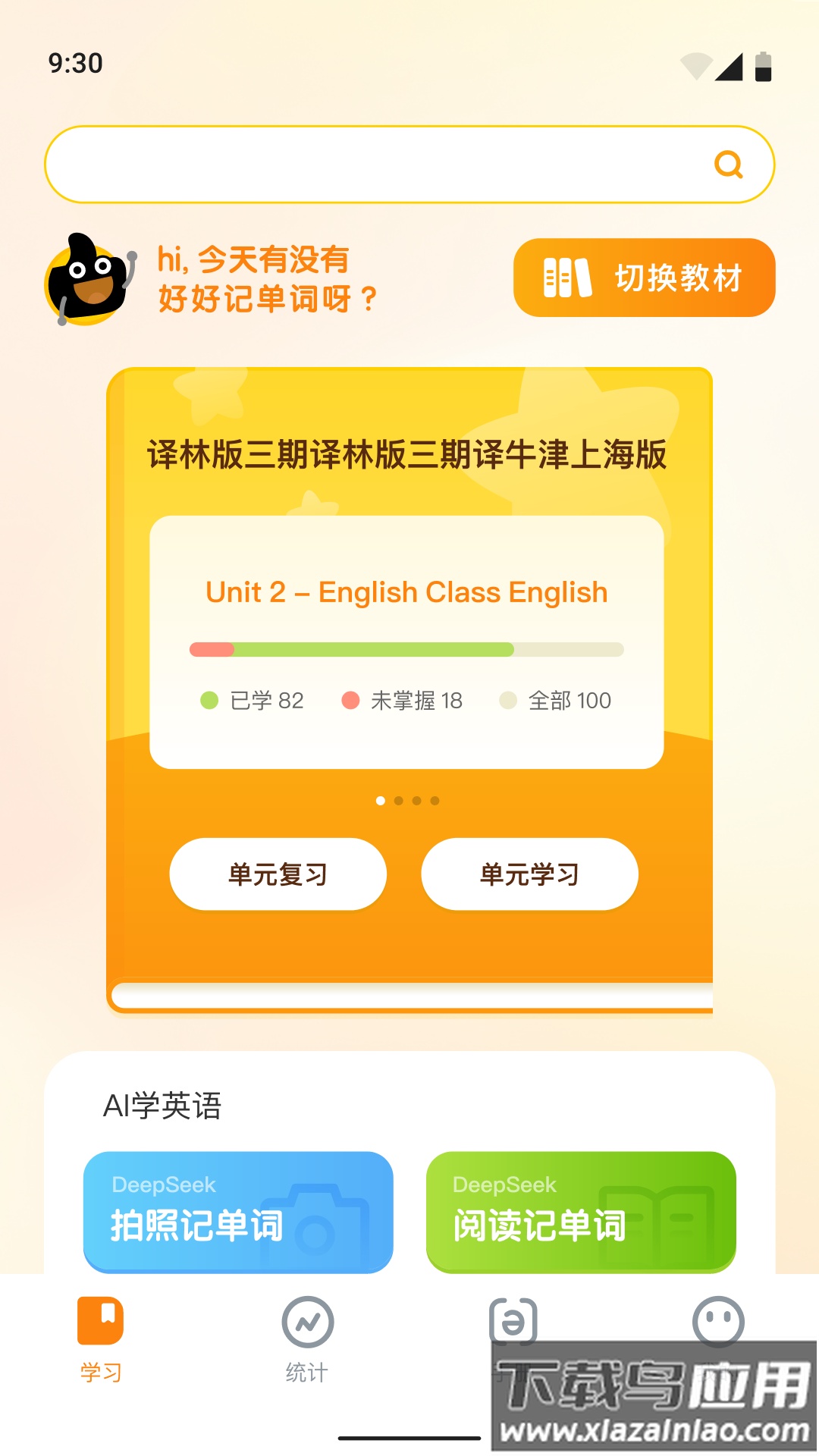Click the search magnifier icon
The image size is (819, 1456).
(x=729, y=163)
